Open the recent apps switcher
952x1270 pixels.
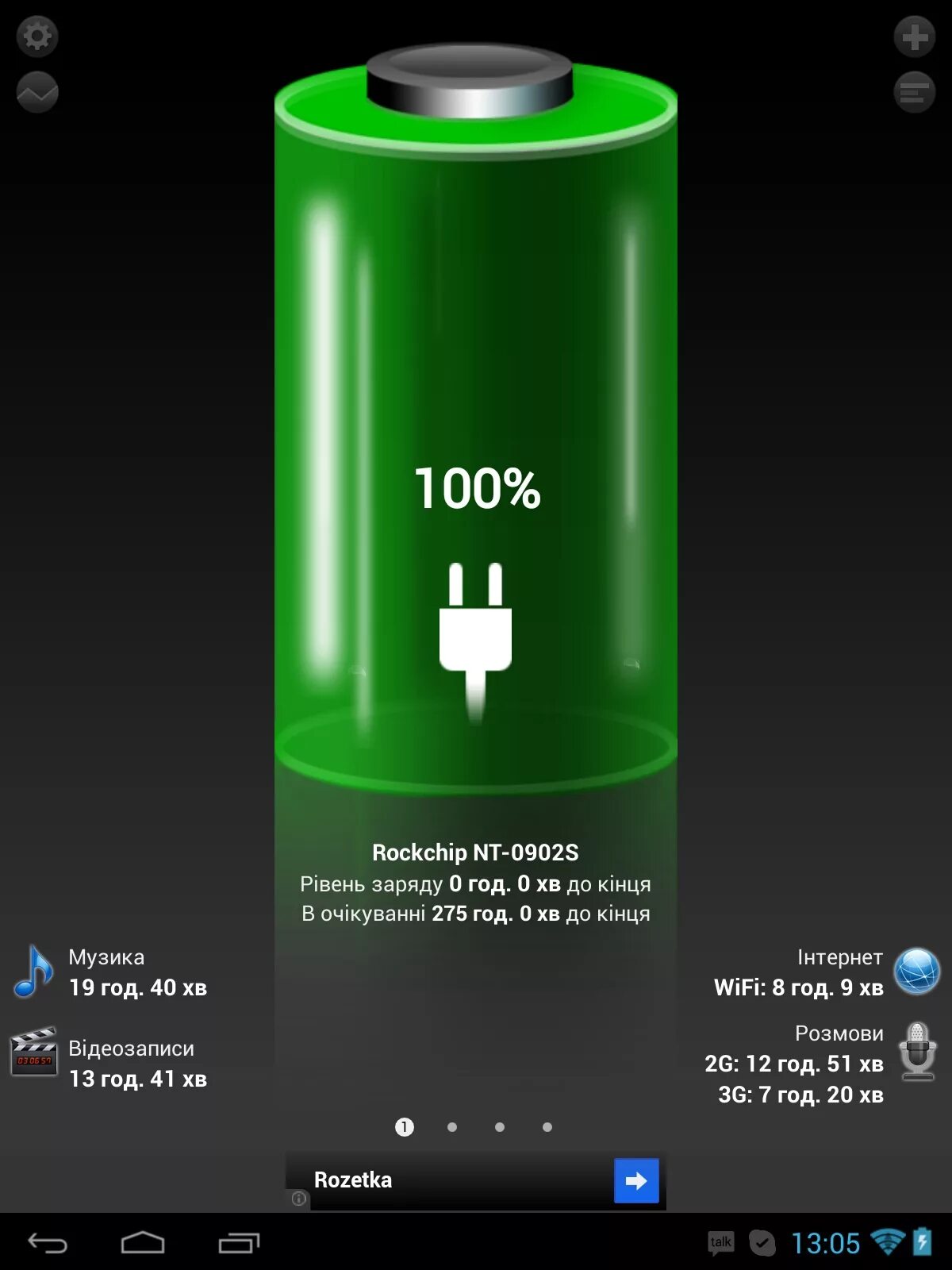[240, 1242]
